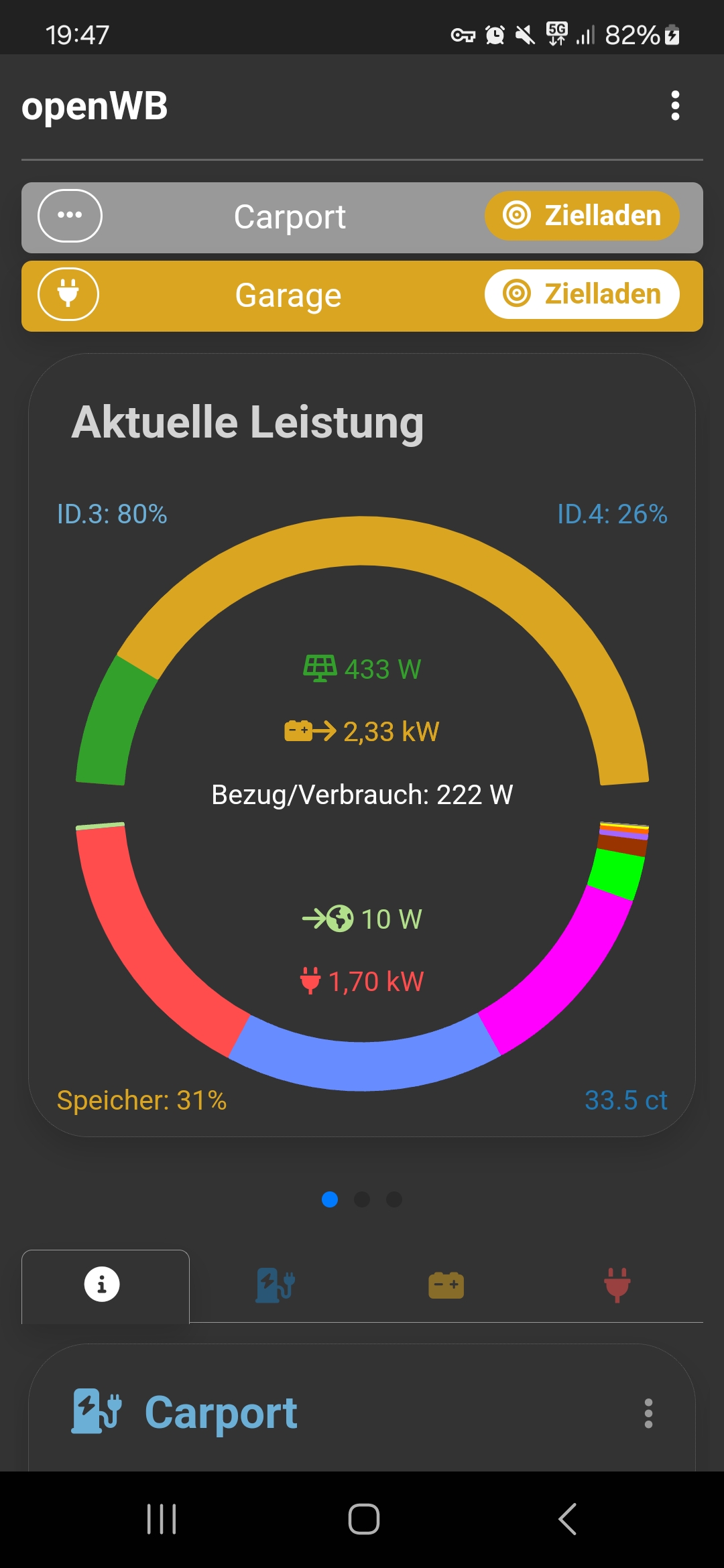Viewport: 724px width, 1568px height.
Task: Change the Carport Zielladen charge mode
Action: (x=582, y=216)
